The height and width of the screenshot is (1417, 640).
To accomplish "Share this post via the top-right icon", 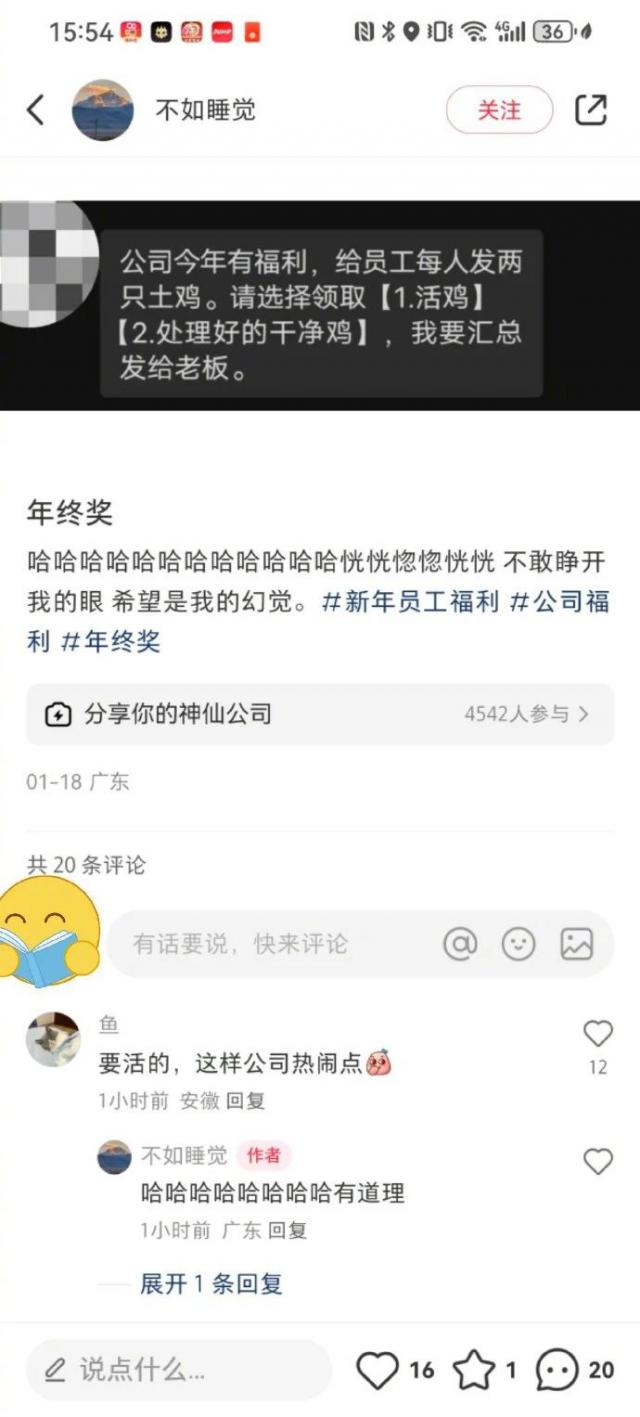I will (591, 110).
